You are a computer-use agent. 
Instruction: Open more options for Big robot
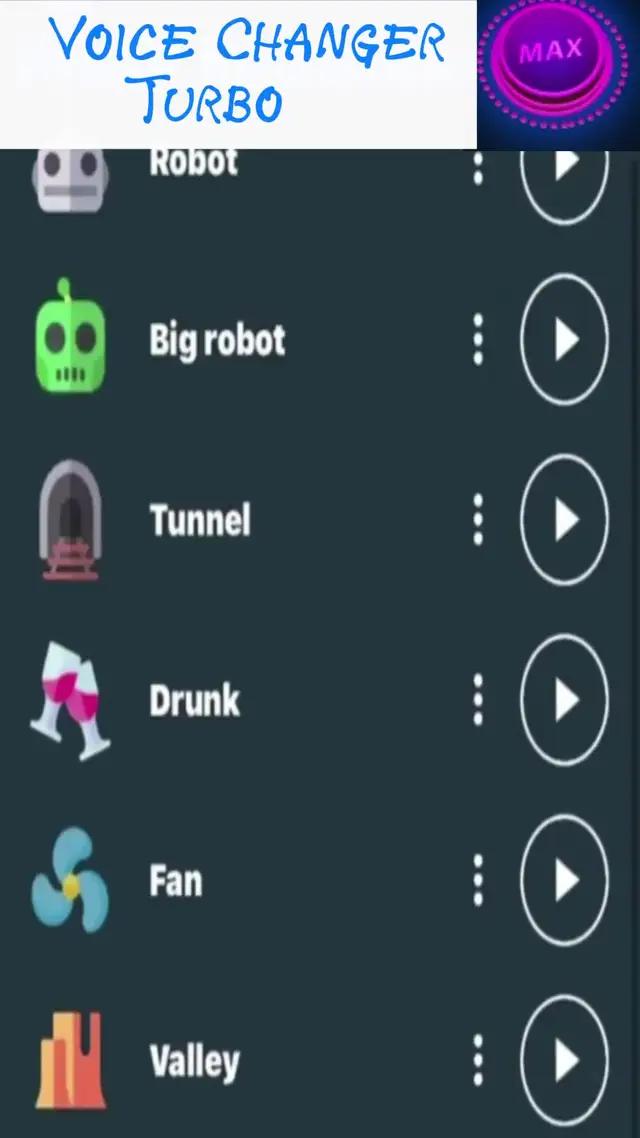[x=478, y=340]
